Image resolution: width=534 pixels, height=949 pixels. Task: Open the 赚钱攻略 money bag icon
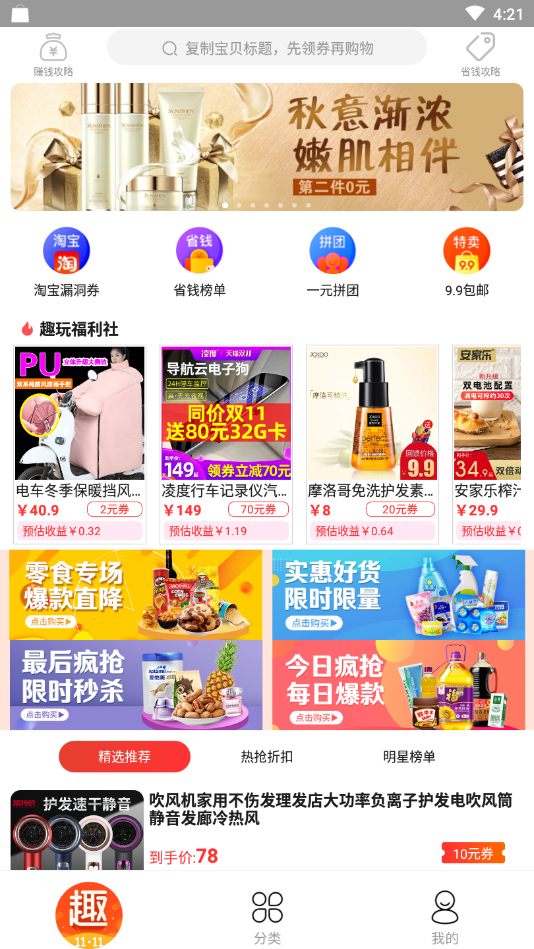(53, 47)
